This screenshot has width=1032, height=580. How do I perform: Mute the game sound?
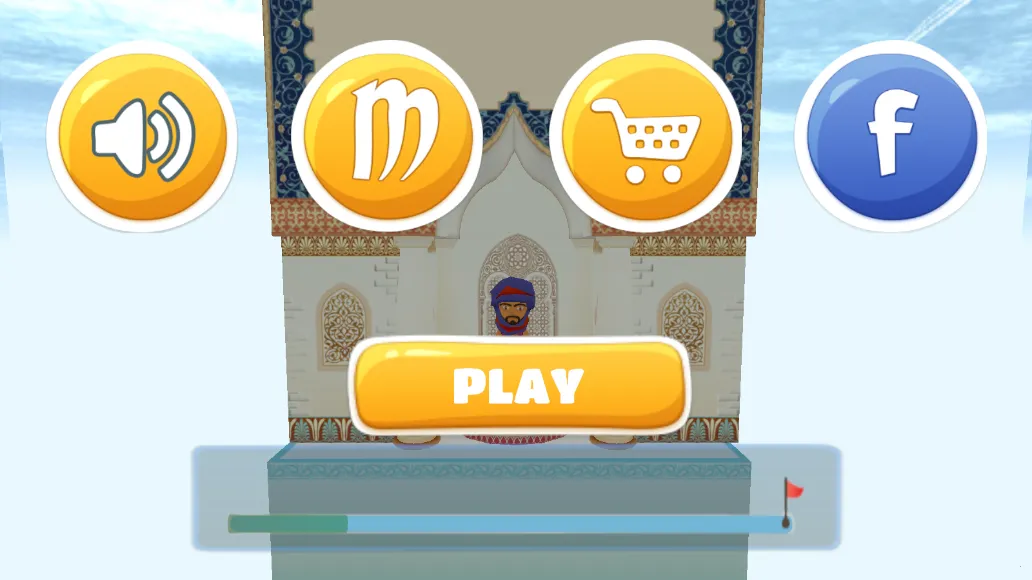click(141, 137)
